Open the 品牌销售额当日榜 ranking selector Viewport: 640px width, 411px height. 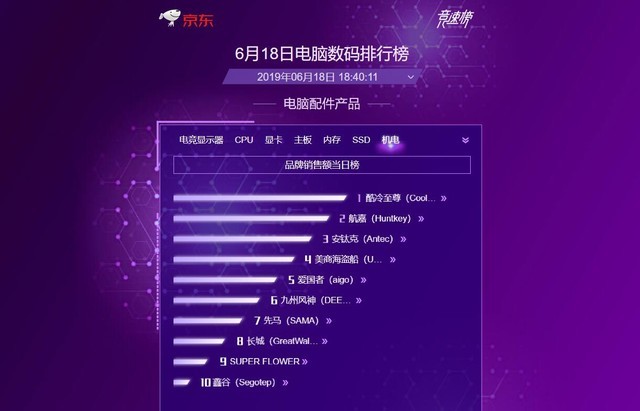tap(321, 164)
